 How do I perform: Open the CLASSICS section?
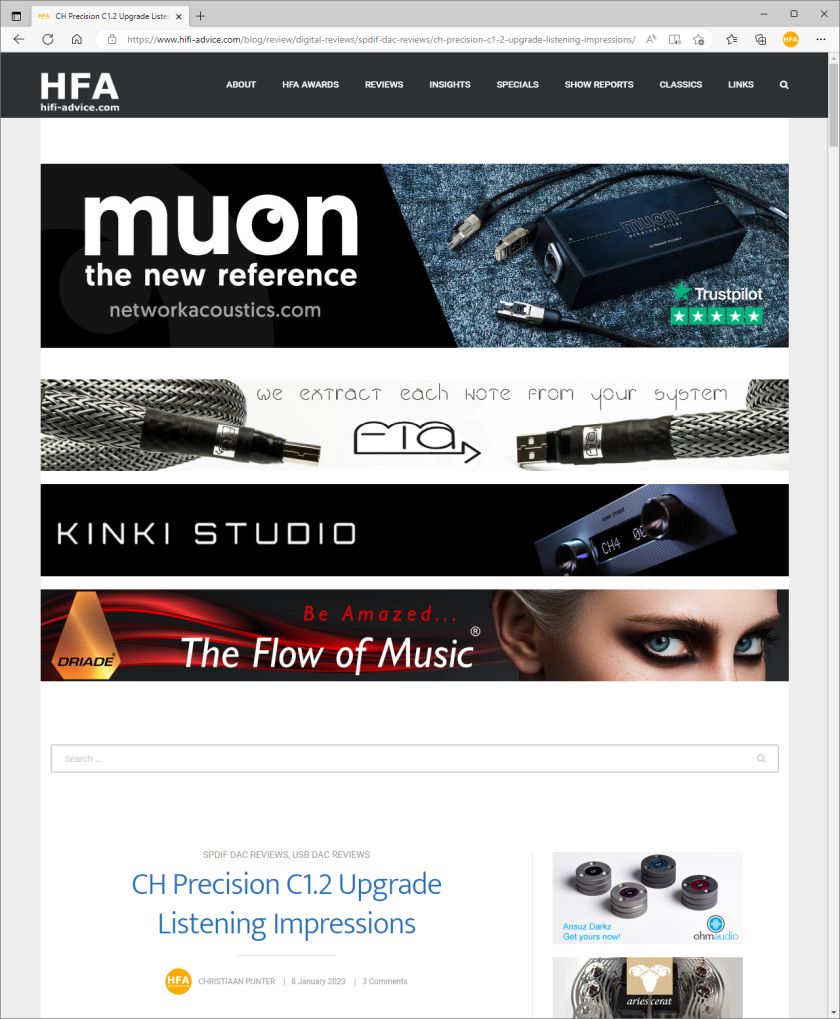pyautogui.click(x=681, y=85)
